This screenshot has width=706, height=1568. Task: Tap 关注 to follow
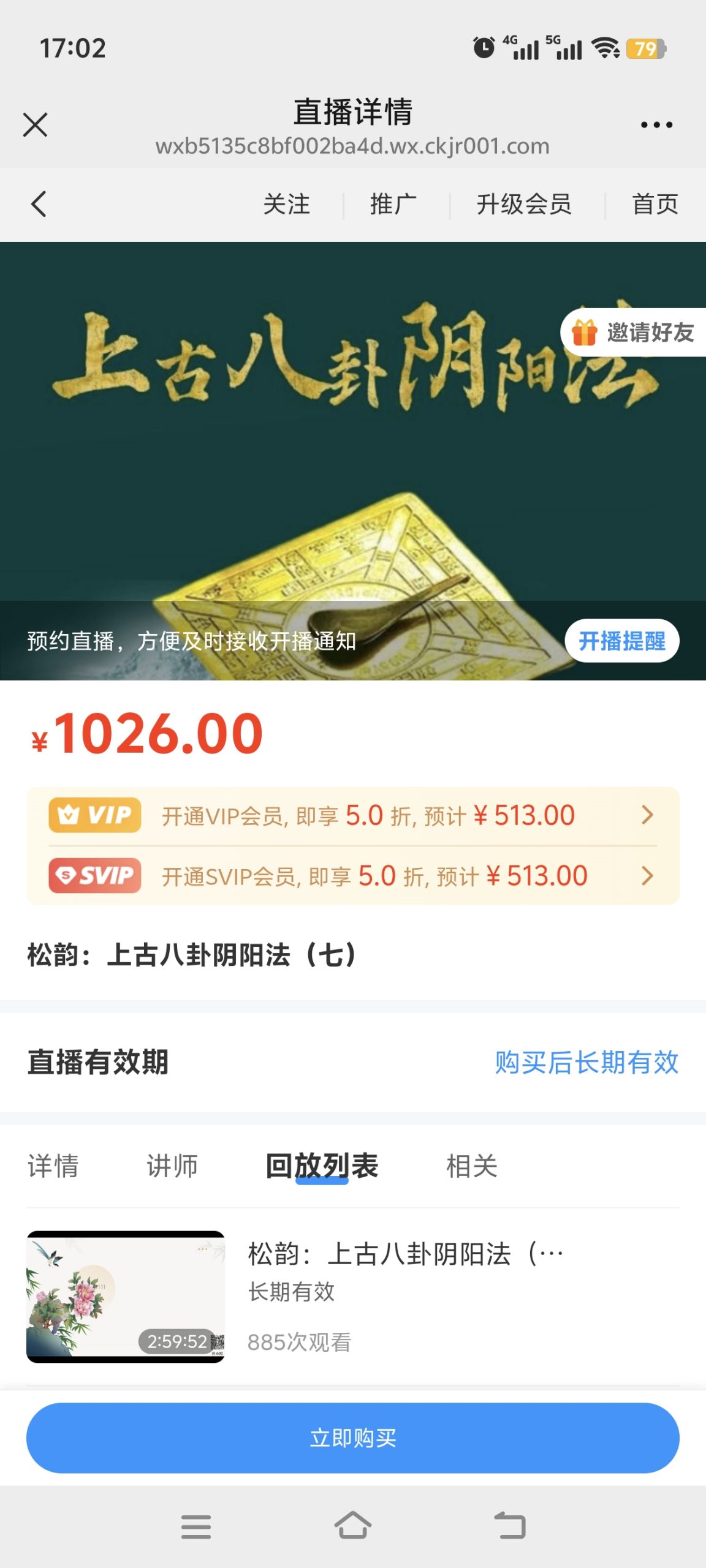click(286, 204)
